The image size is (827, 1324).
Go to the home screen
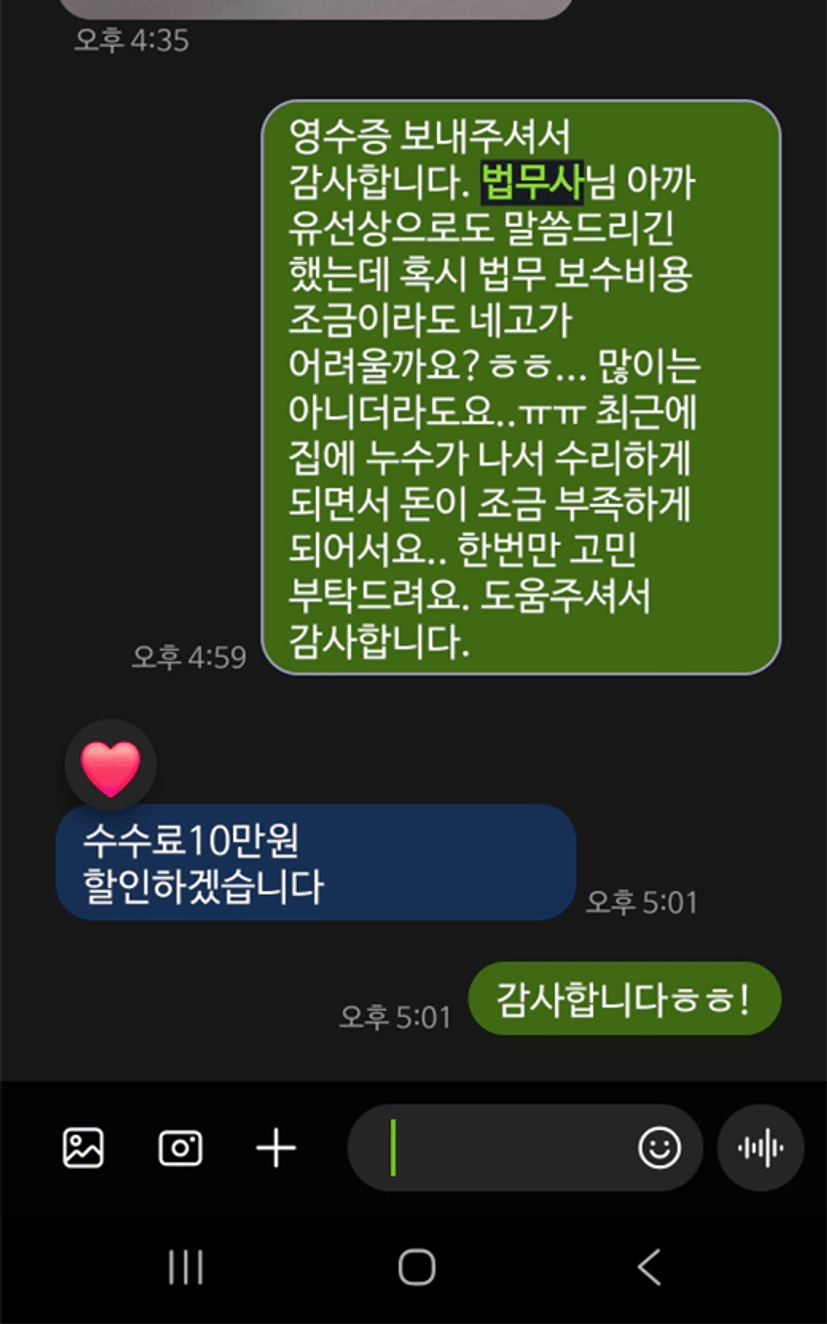pos(416,1267)
